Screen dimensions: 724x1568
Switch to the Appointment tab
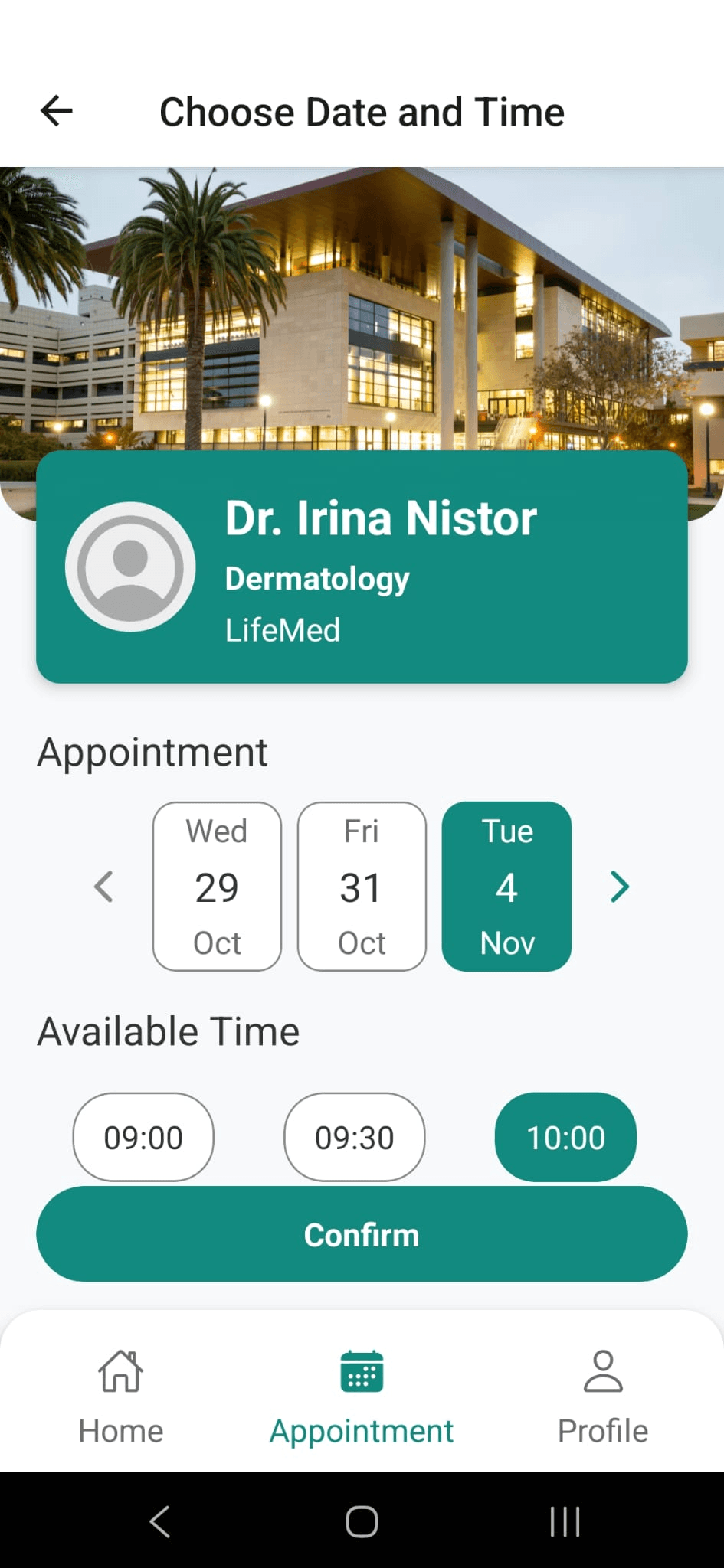pyautogui.click(x=361, y=1429)
